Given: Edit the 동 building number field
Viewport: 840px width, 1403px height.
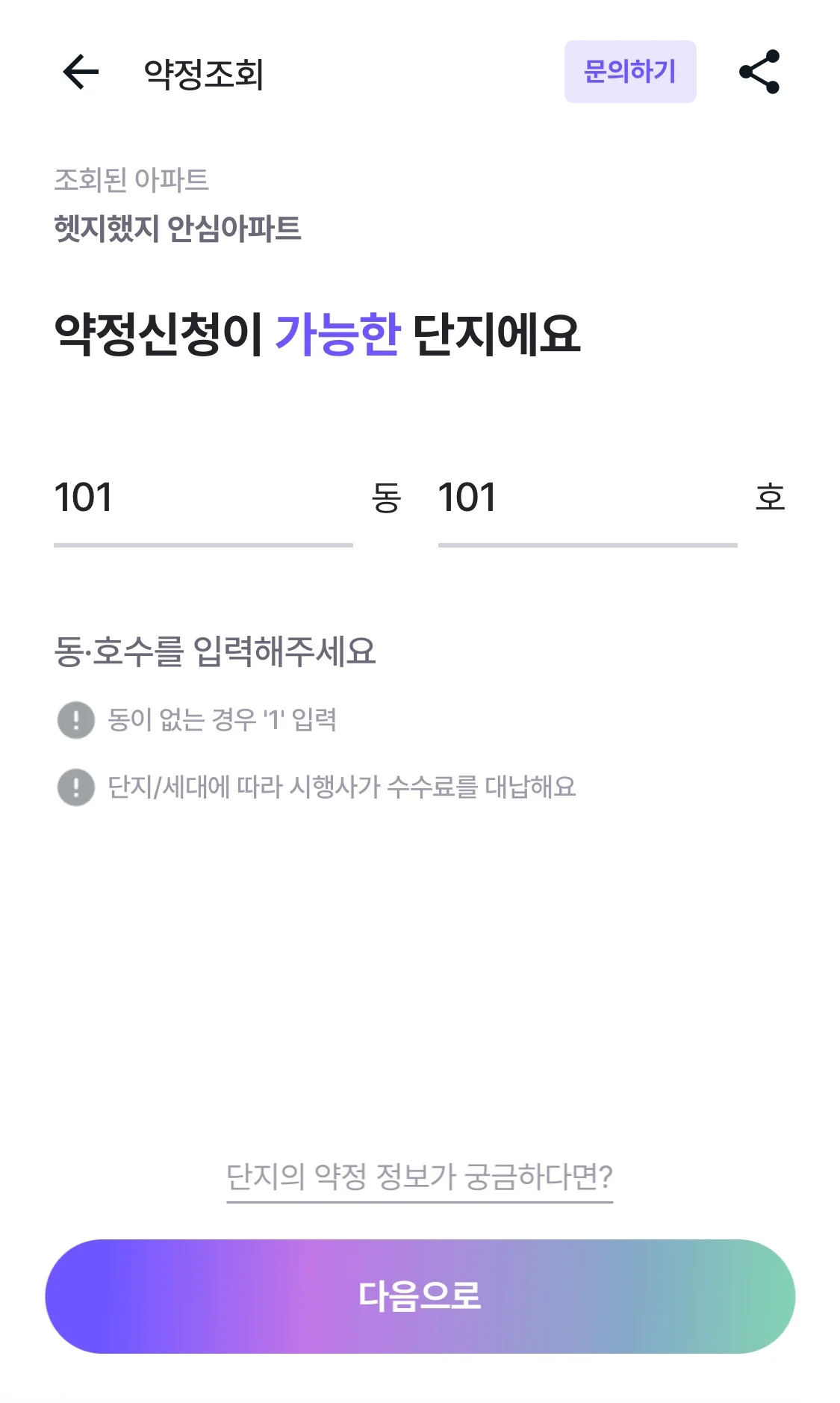Looking at the screenshot, I should pos(203,498).
